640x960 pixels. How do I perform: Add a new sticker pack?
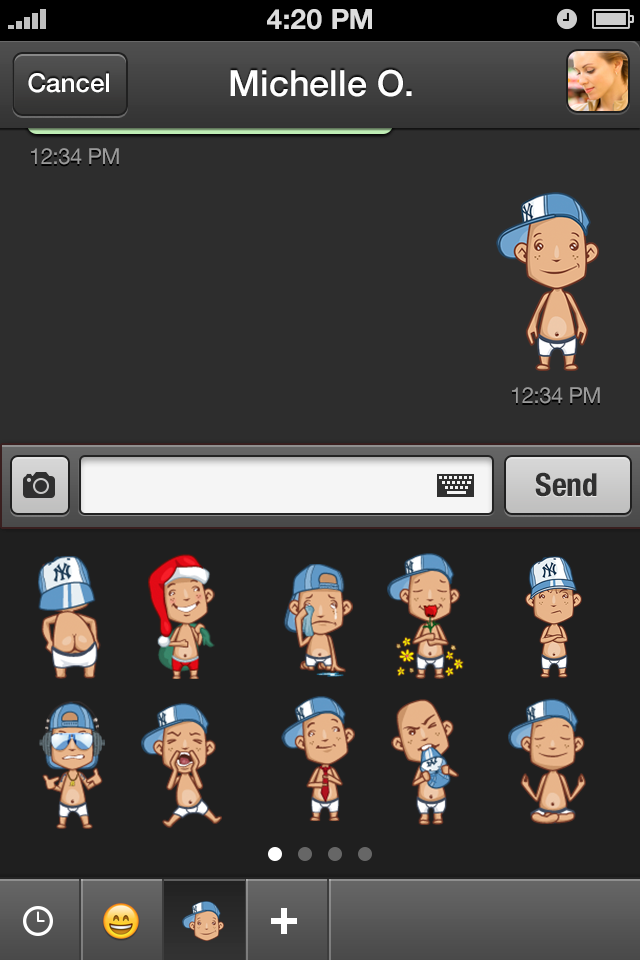point(285,921)
